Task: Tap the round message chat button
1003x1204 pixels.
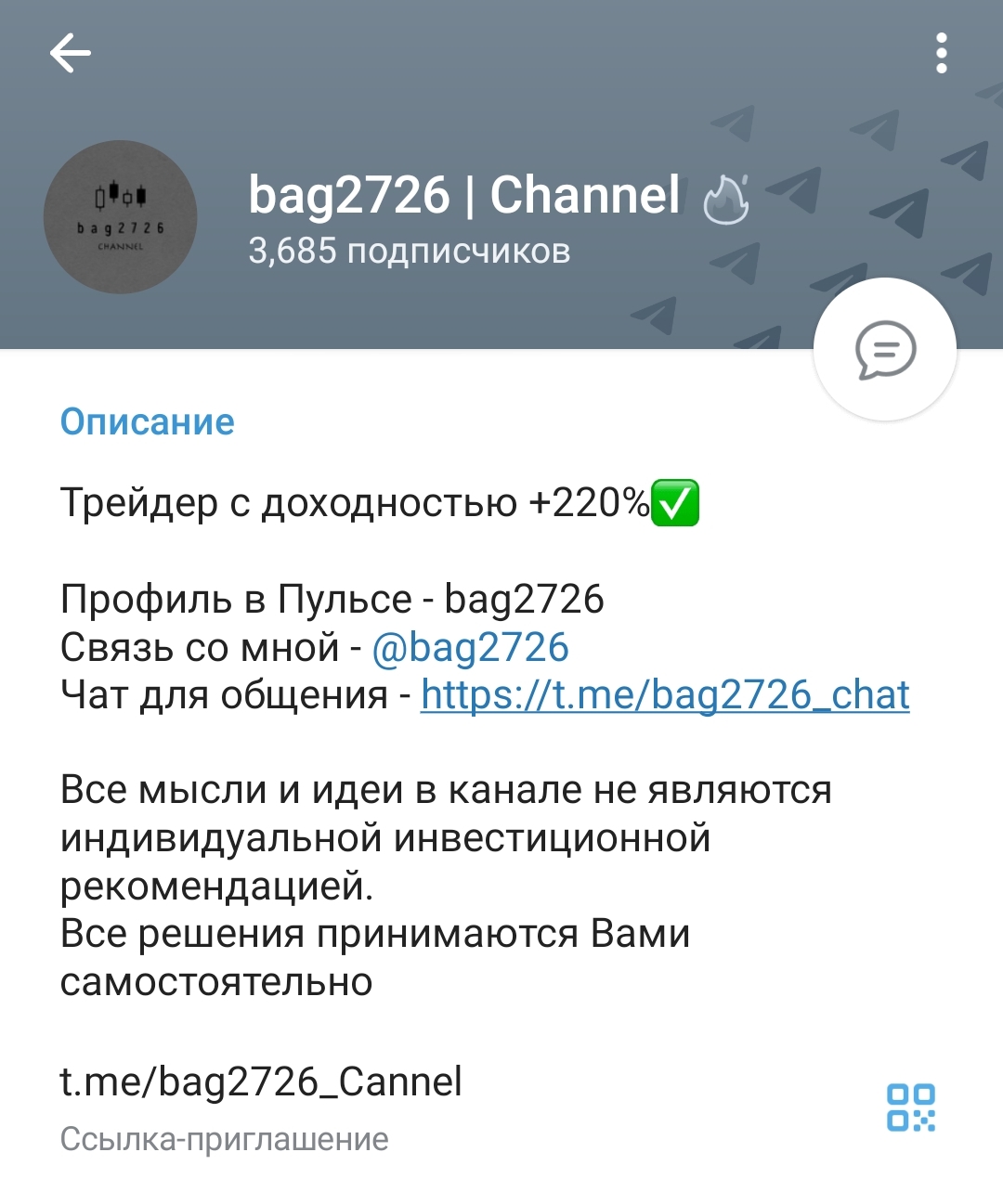Action: [x=884, y=350]
